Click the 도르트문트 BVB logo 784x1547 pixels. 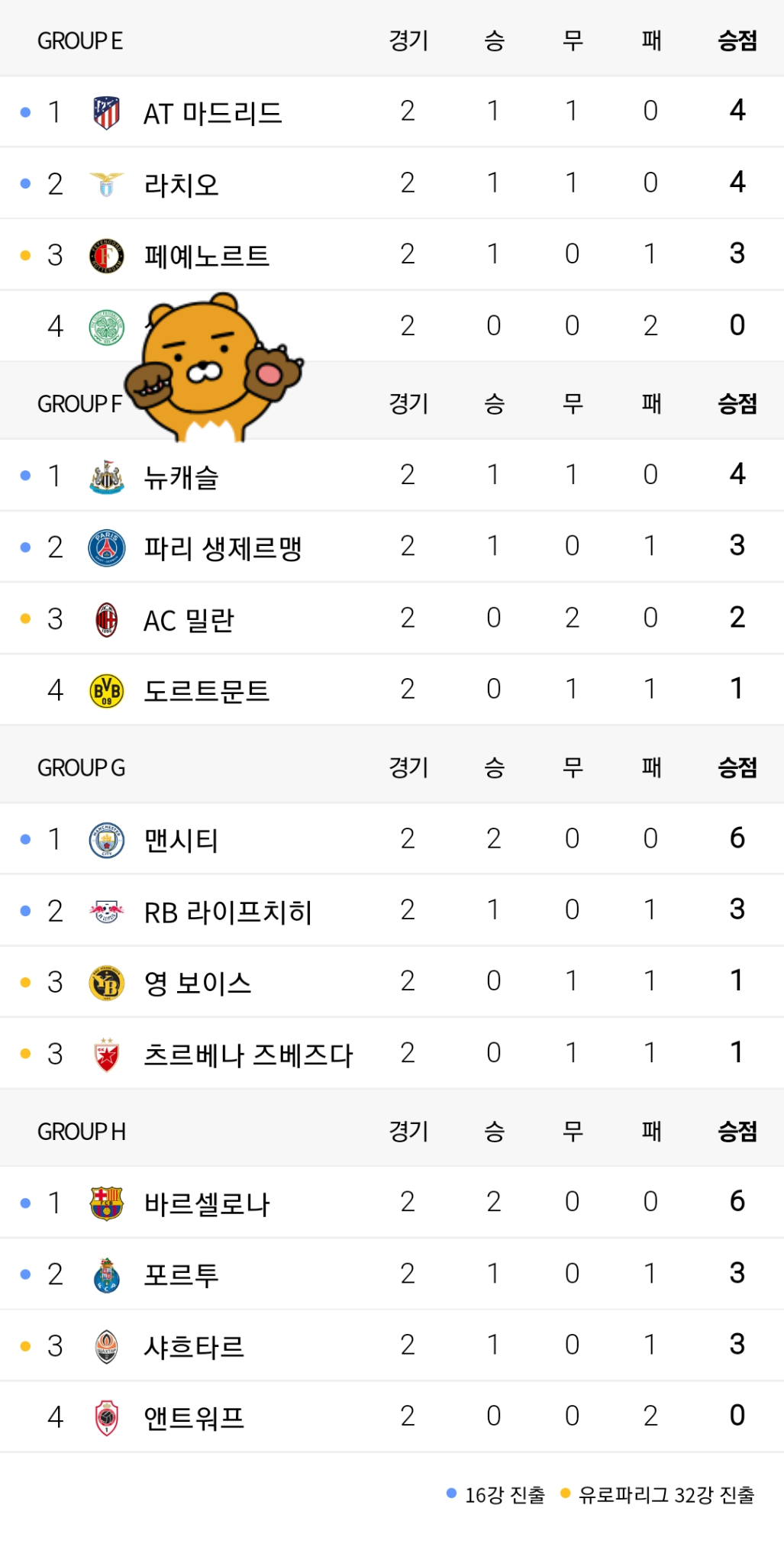coord(105,691)
